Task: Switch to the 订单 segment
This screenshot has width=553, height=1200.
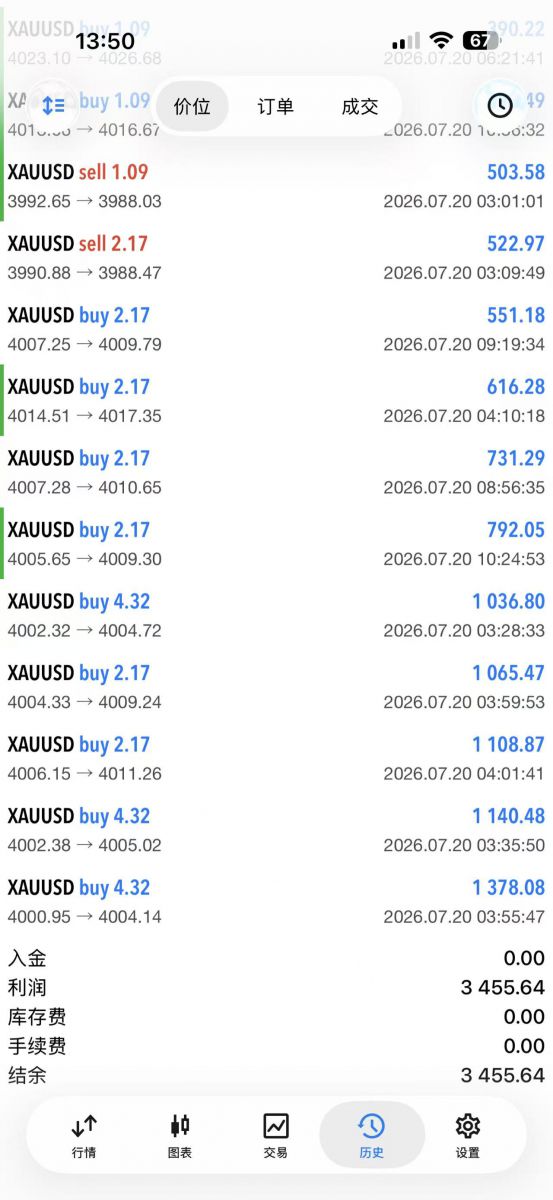Action: click(x=276, y=106)
